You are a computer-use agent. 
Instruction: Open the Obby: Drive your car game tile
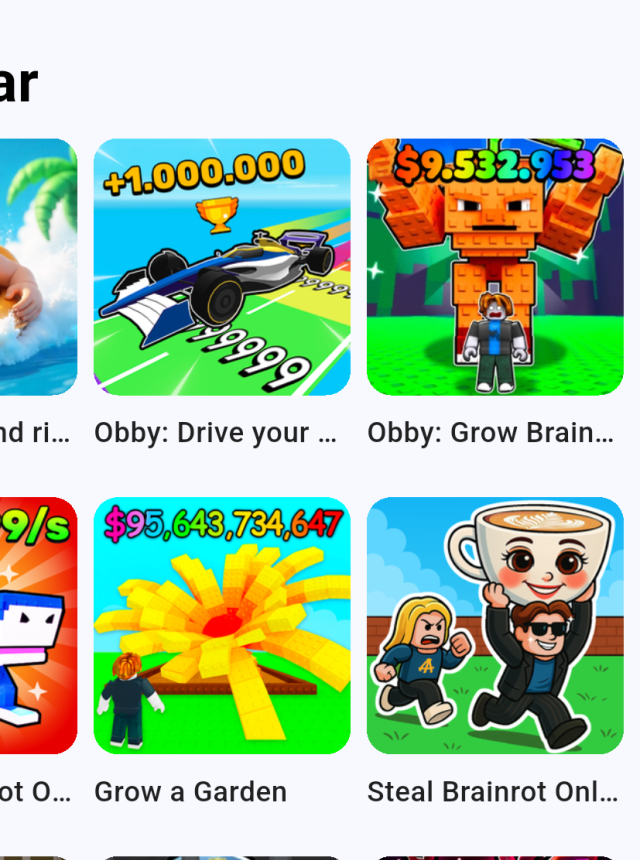[x=222, y=267]
